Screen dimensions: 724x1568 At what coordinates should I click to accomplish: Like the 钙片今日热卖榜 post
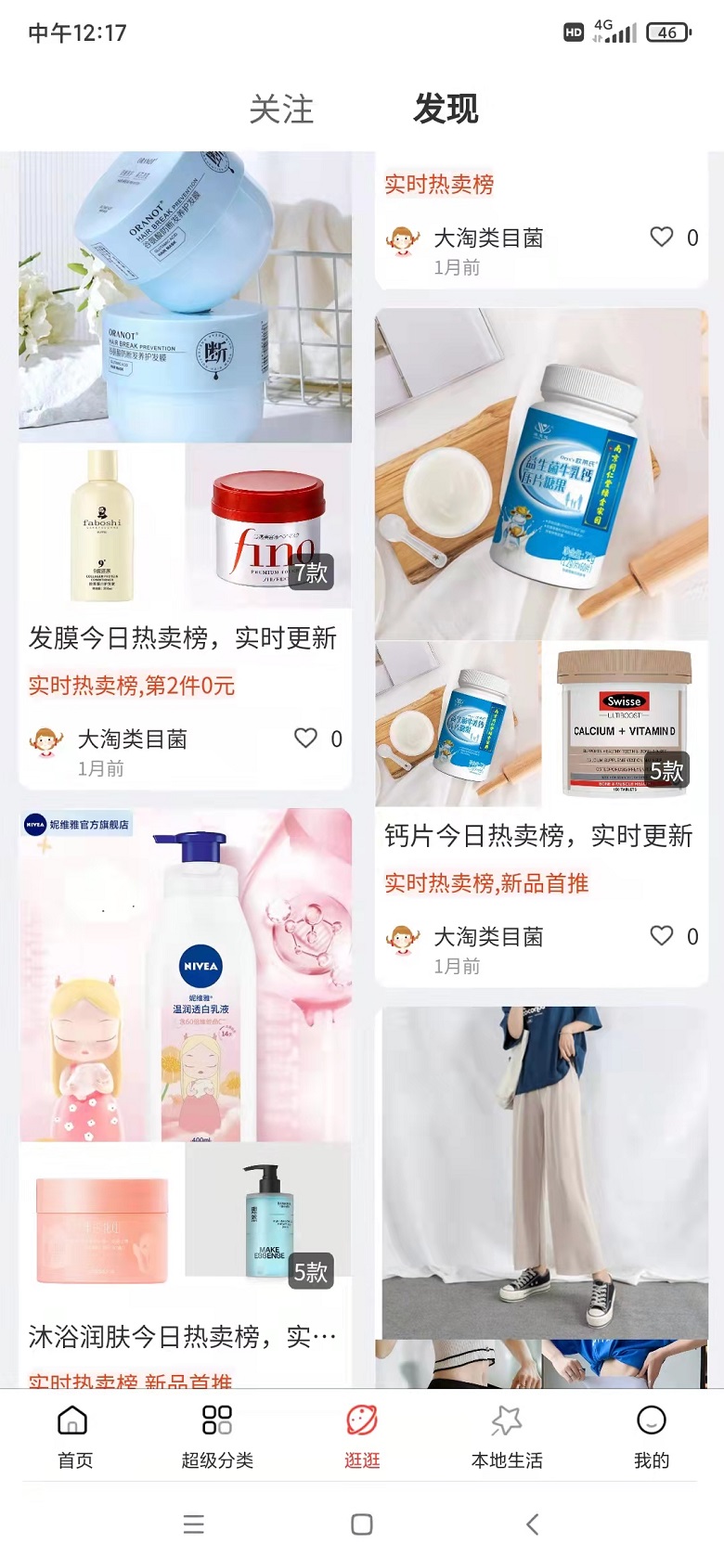[x=662, y=936]
